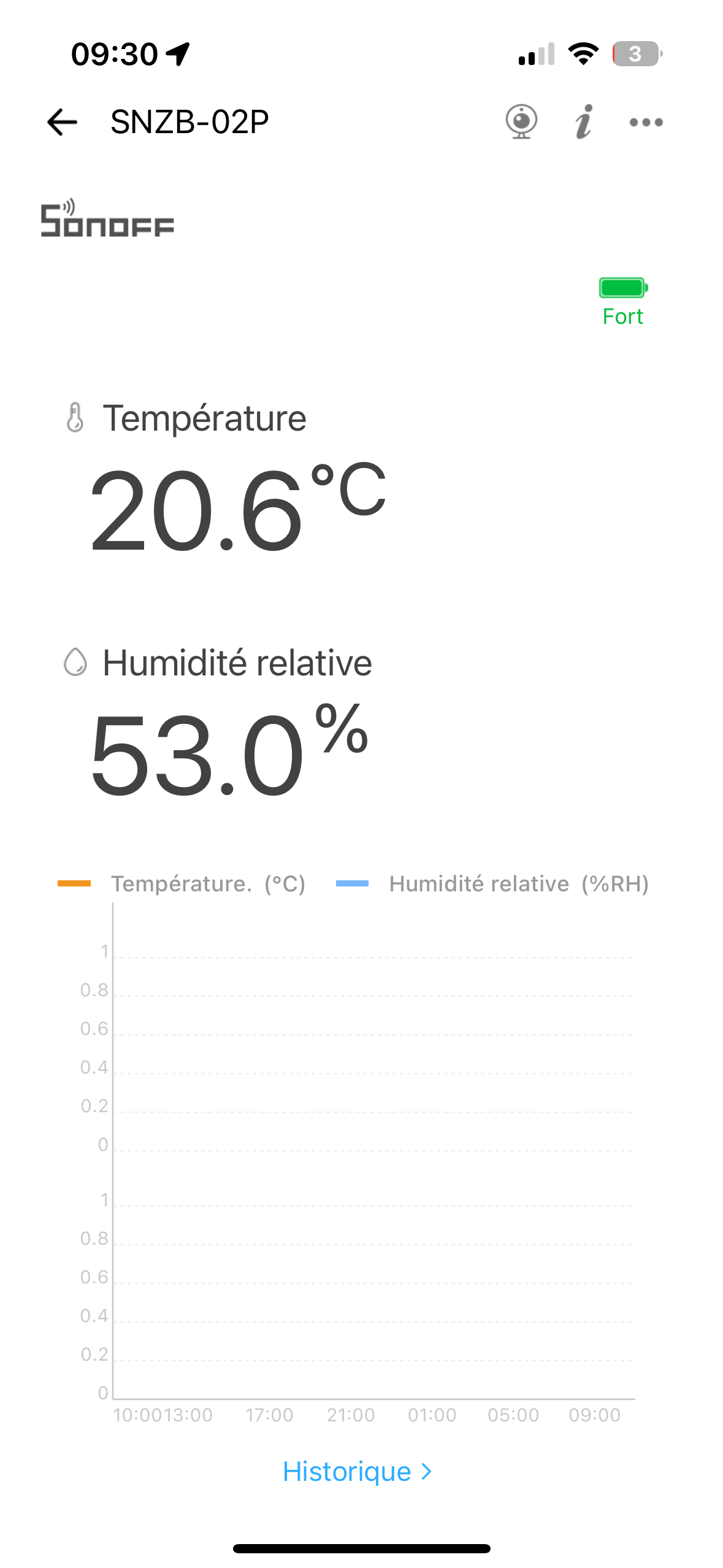The height and width of the screenshot is (1568, 723).
Task: Toggle the Température series in the chart legend
Action: 182,883
